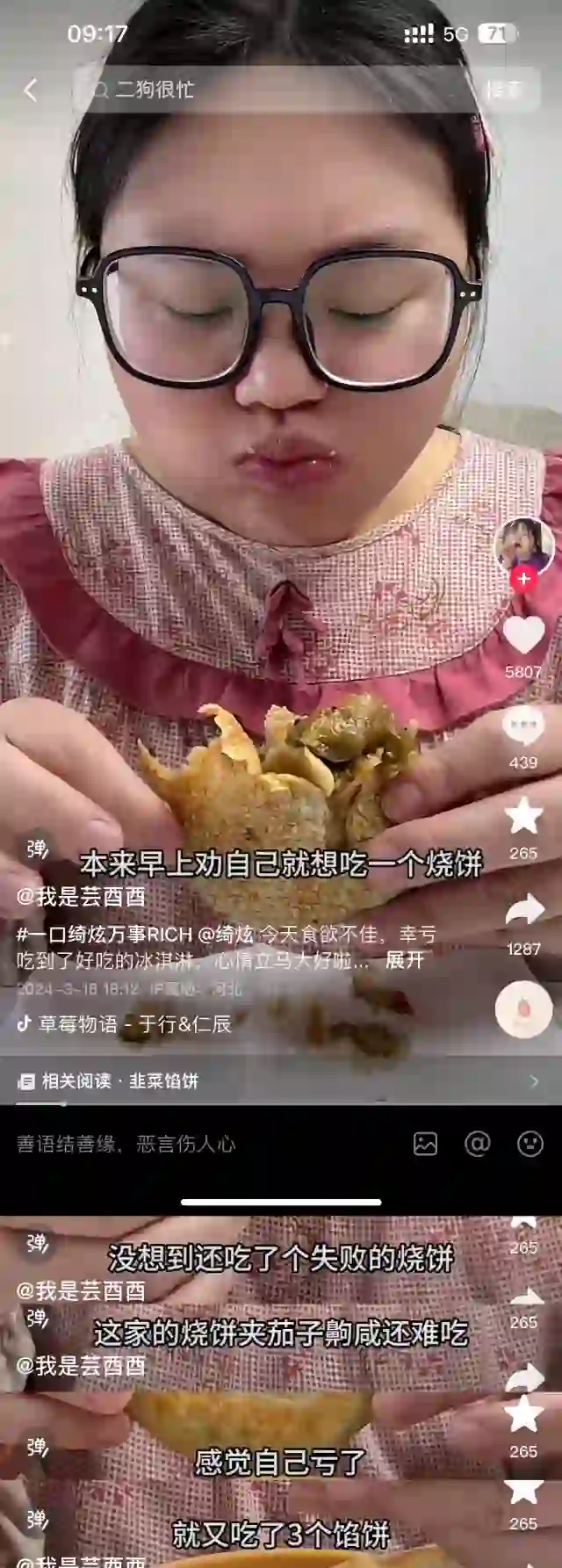Share the video with 1287 shares

[x=524, y=911]
